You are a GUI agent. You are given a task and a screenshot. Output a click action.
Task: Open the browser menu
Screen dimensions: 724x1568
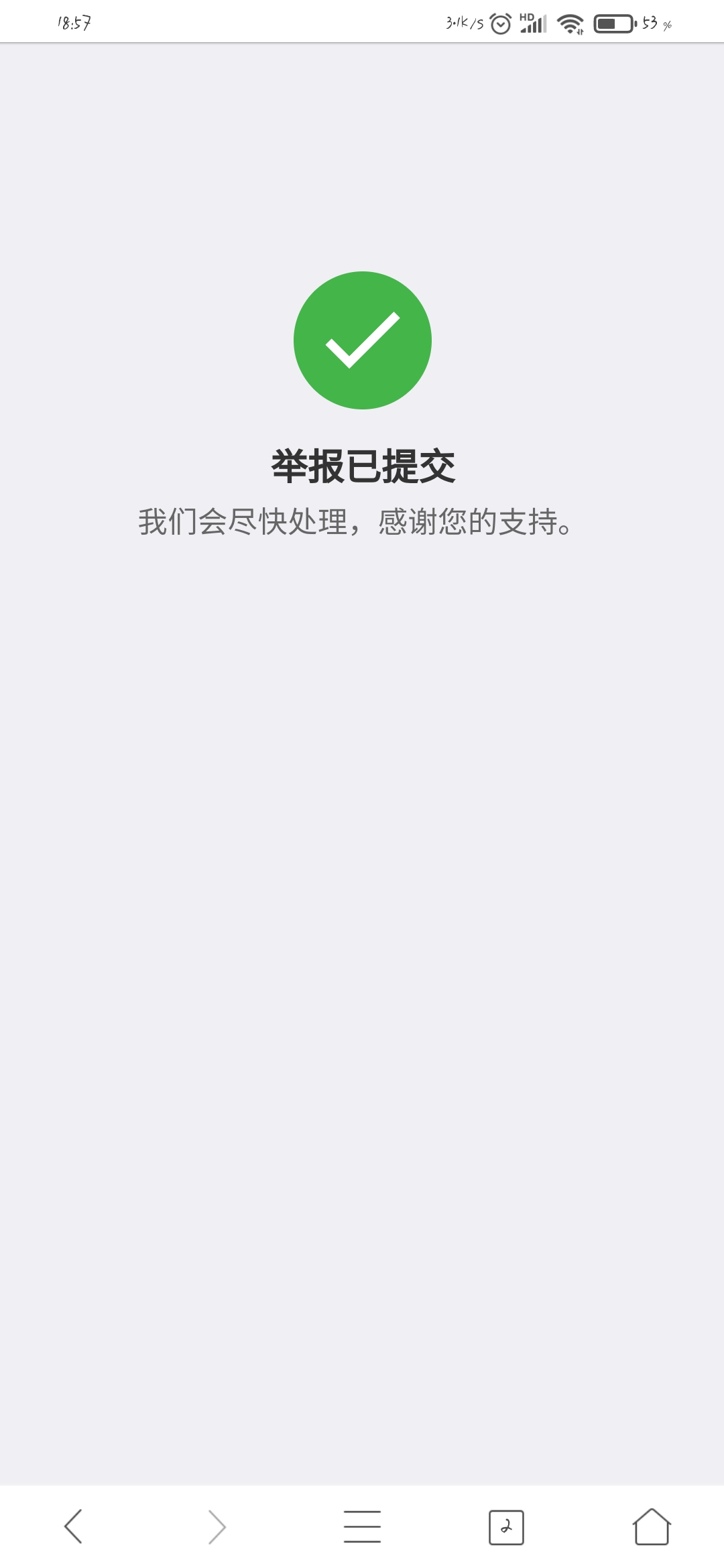(x=362, y=1526)
